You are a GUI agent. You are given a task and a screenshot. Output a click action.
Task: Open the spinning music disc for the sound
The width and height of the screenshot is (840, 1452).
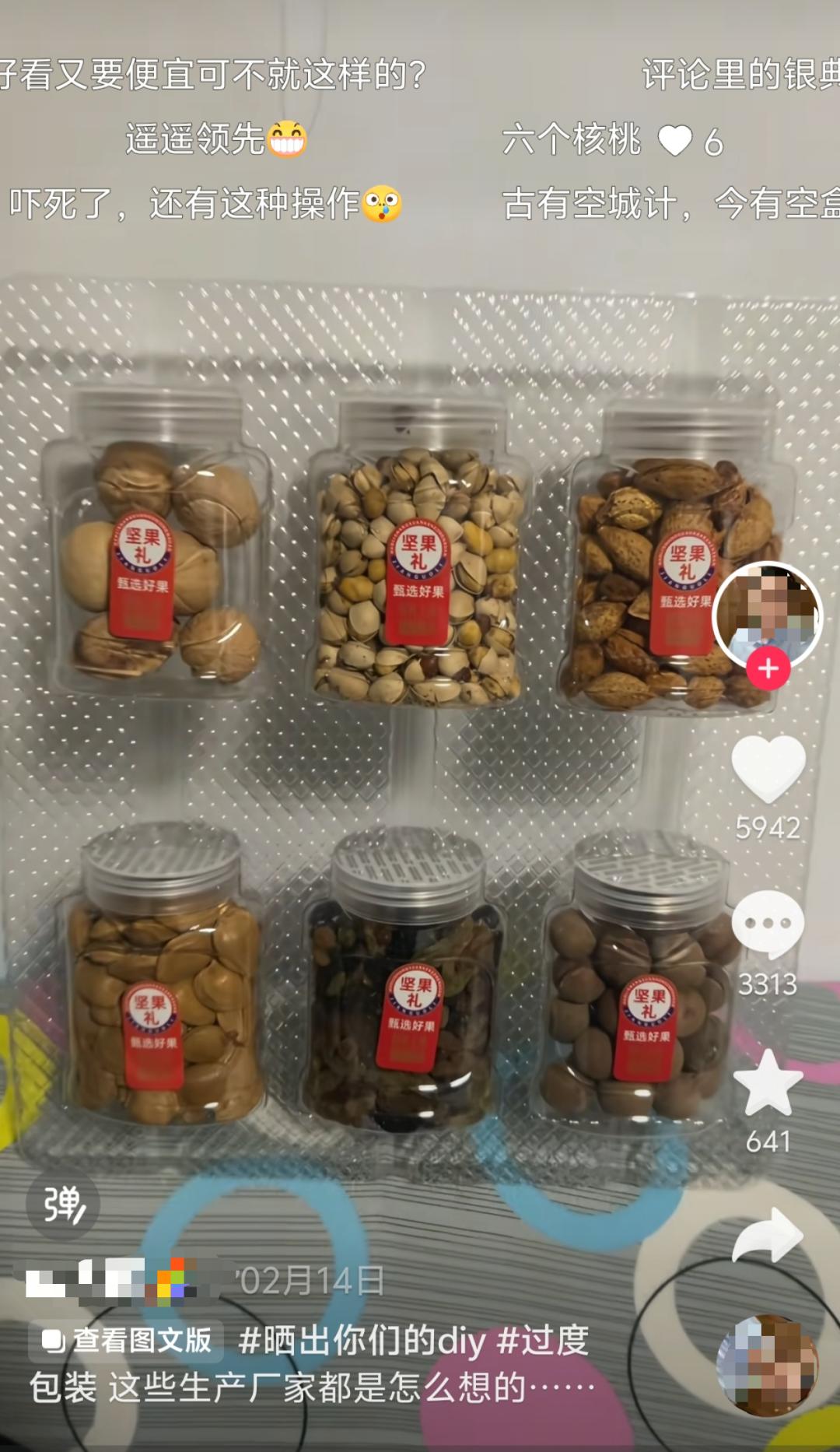768,1366
